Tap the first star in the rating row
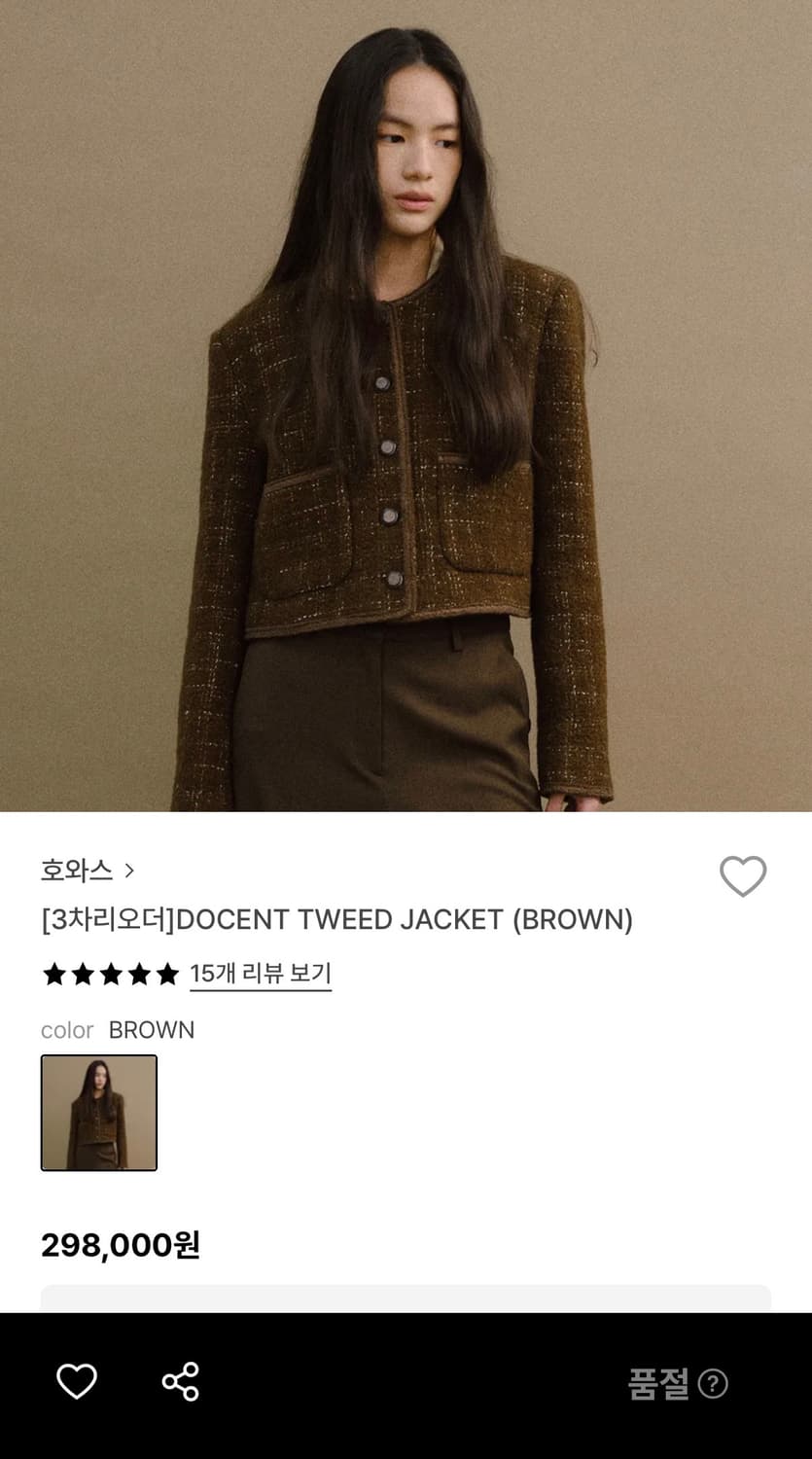Image resolution: width=812 pixels, height=1459 pixels. (53, 974)
